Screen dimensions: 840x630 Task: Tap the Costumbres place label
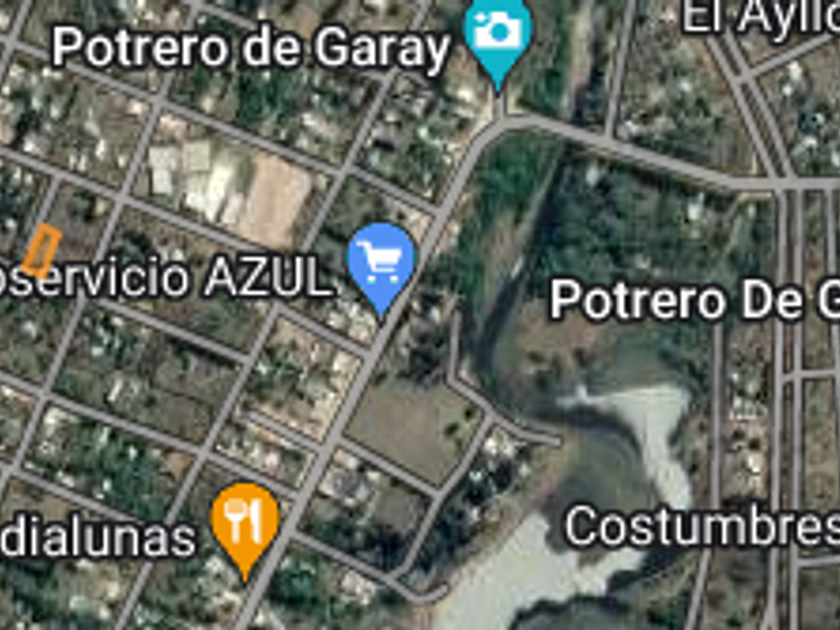[702, 527]
